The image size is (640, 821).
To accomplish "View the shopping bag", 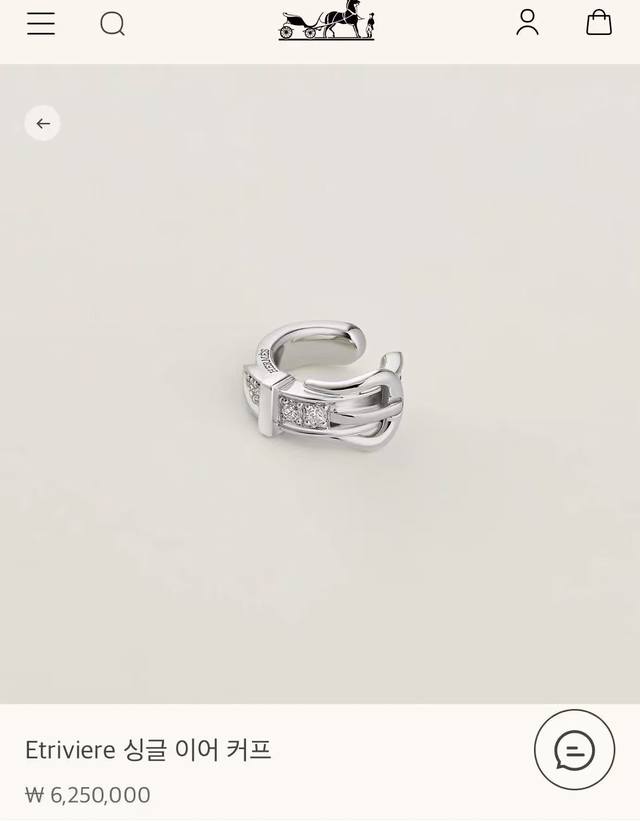I will pos(599,22).
